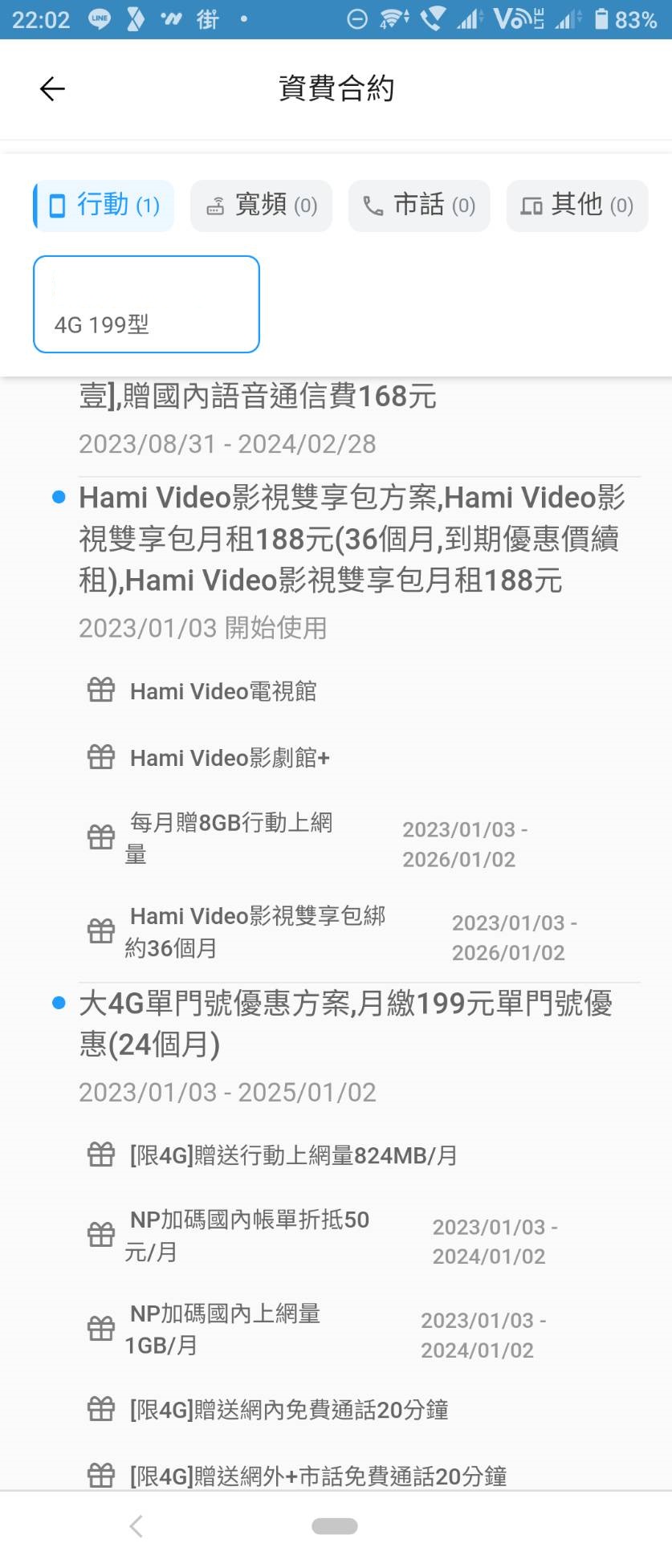Select the 行動 (1) tab
This screenshot has height=1568, width=672.
click(x=104, y=206)
